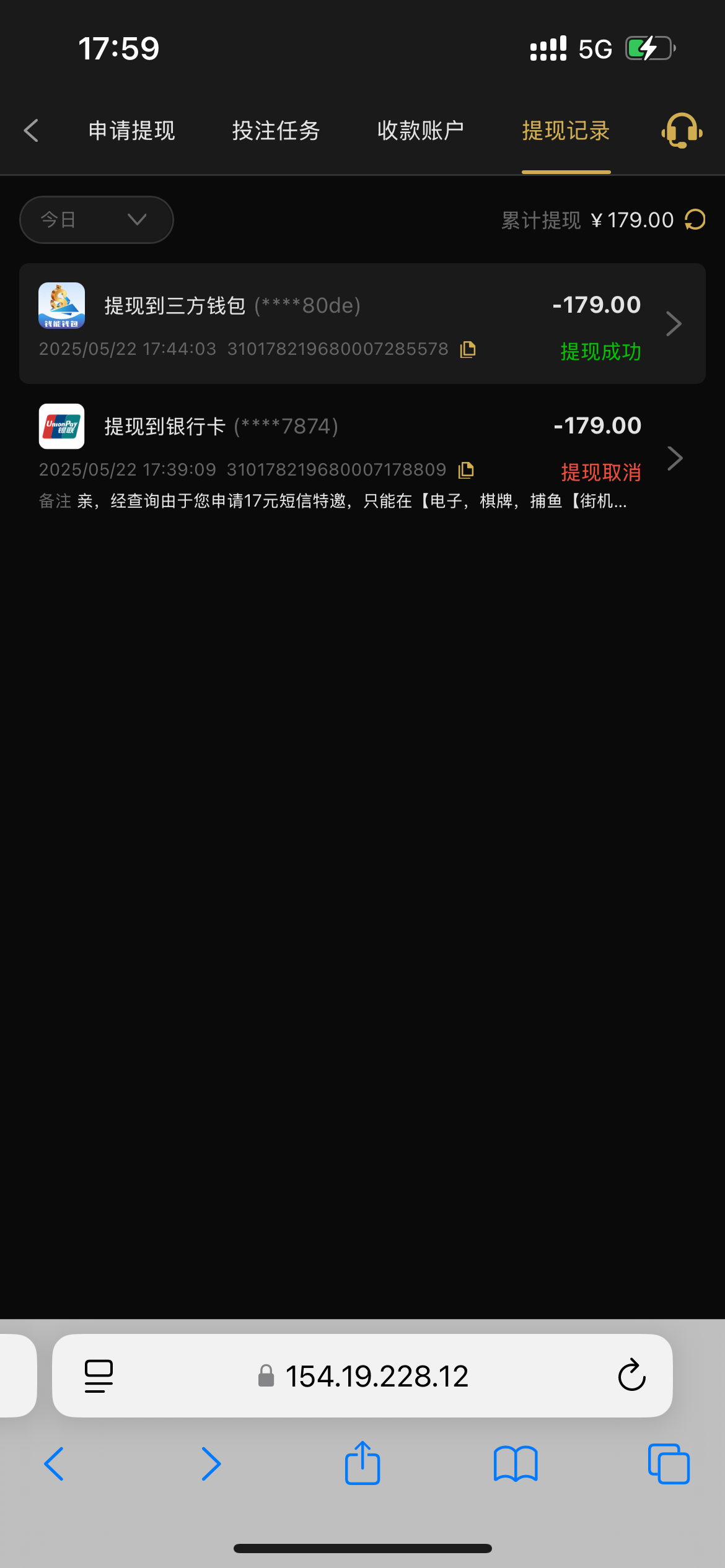Open the 收款账户 tab
This screenshot has width=725, height=1568.
[421, 131]
